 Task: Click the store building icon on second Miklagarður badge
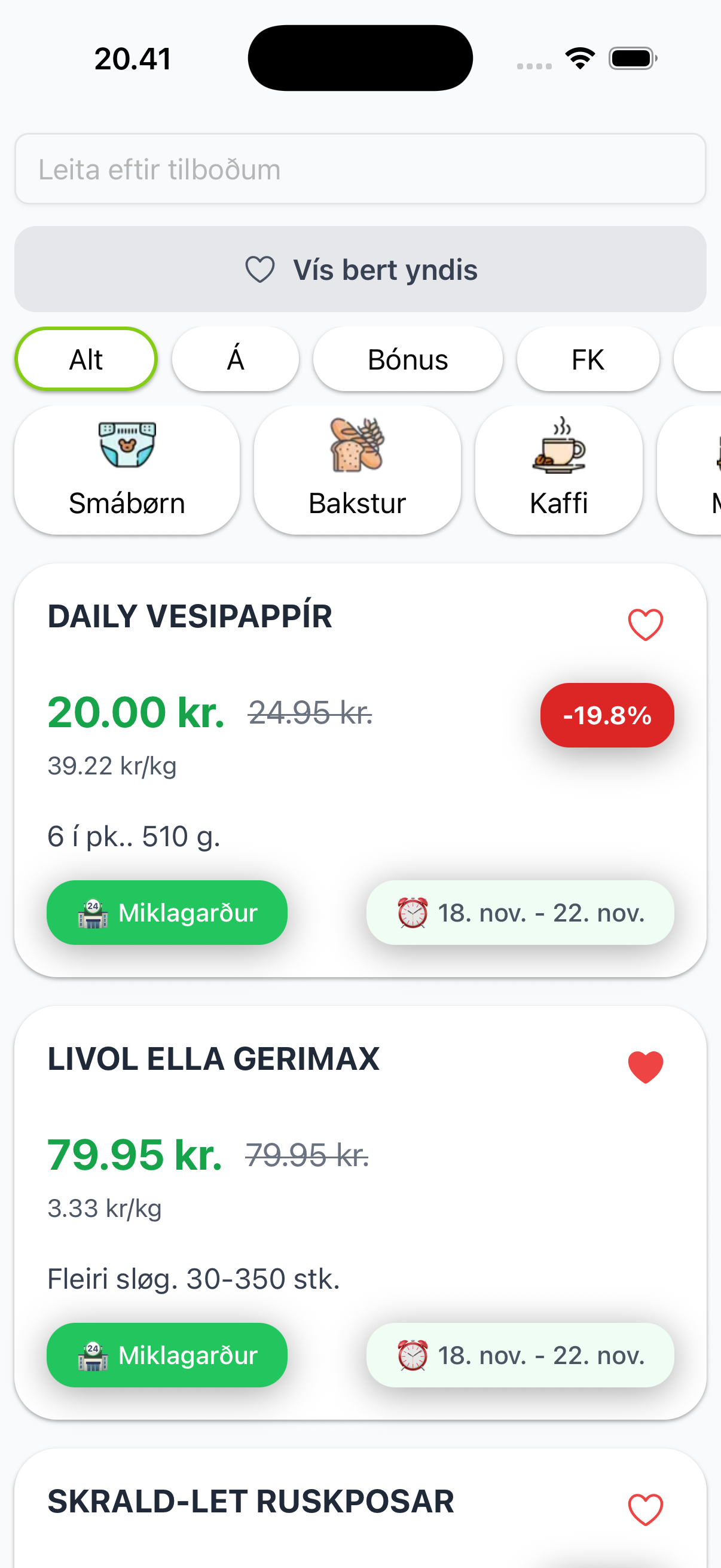pyautogui.click(x=93, y=1356)
